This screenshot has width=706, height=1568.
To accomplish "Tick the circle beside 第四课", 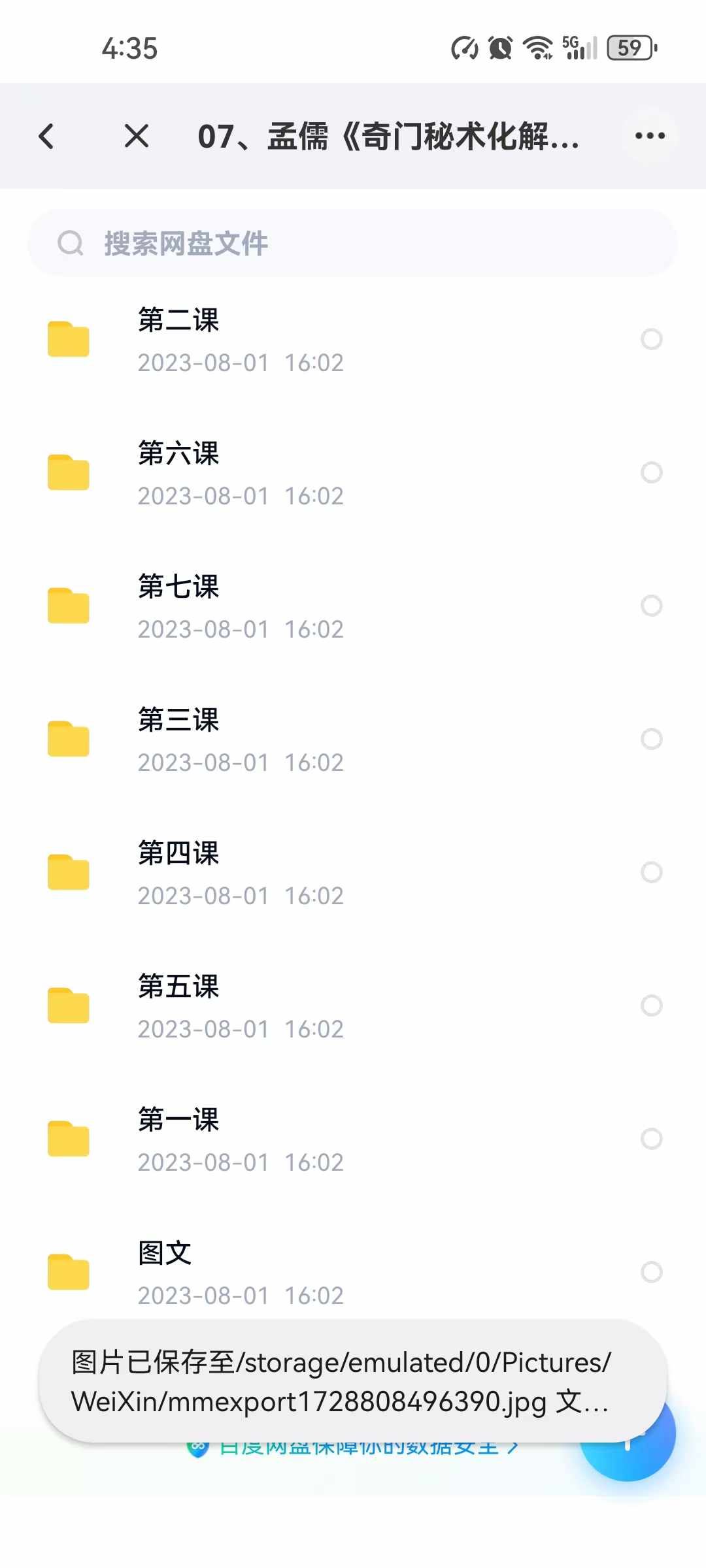I will tap(652, 872).
